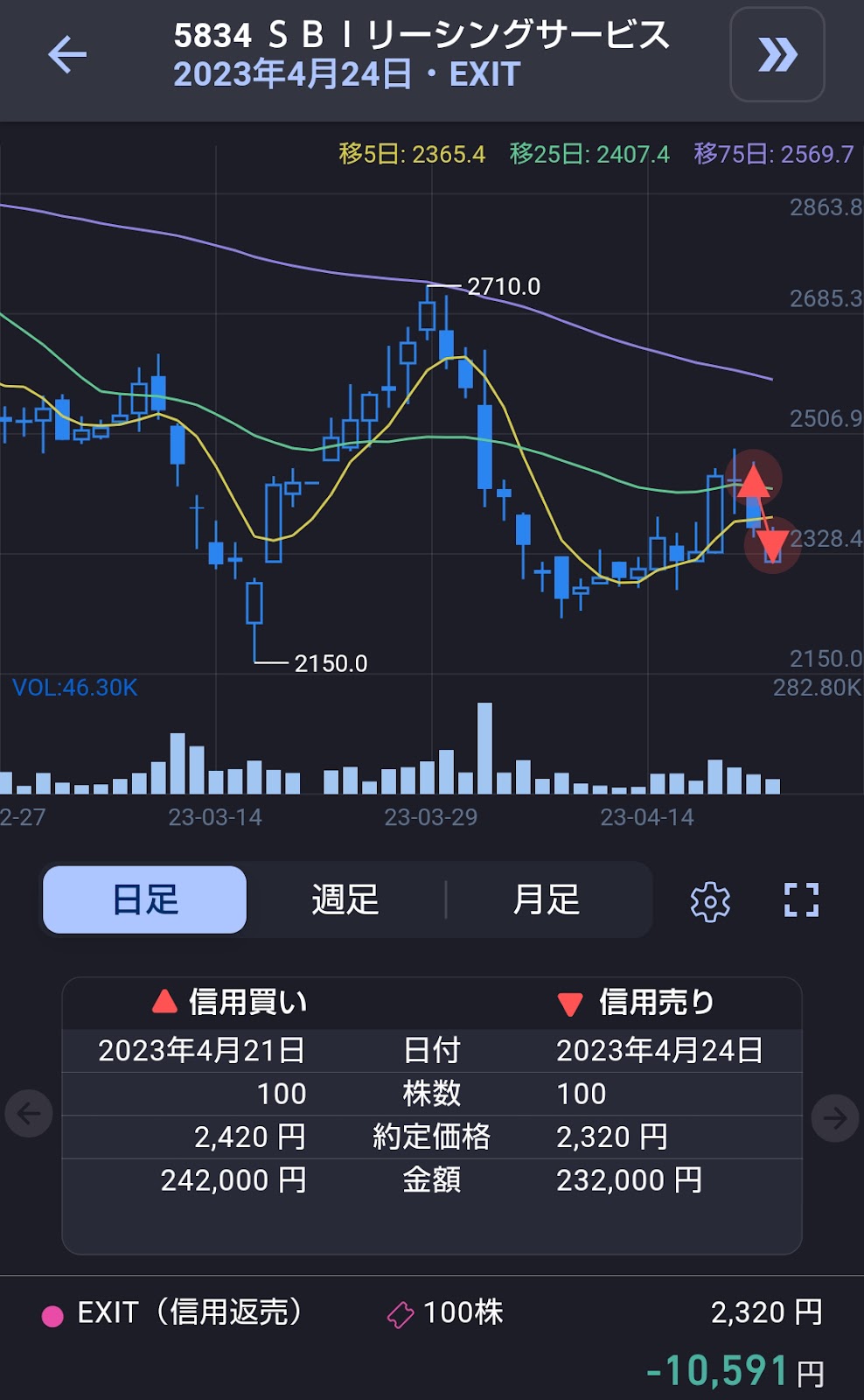This screenshot has width=864, height=1400.
Task: Skip forward with the double-chevron button
Action: (x=777, y=54)
